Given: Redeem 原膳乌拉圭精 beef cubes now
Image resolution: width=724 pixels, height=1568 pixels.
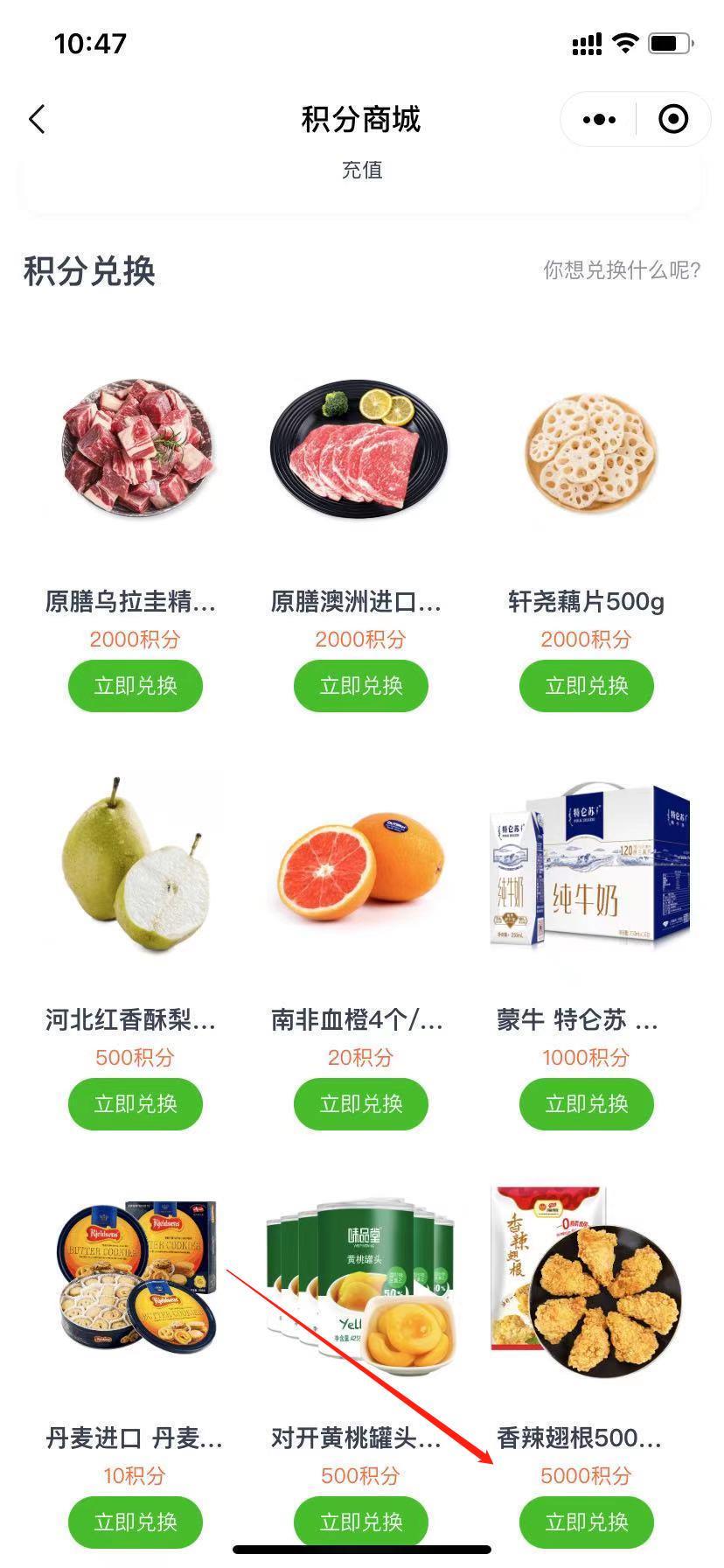Looking at the screenshot, I should tap(136, 685).
